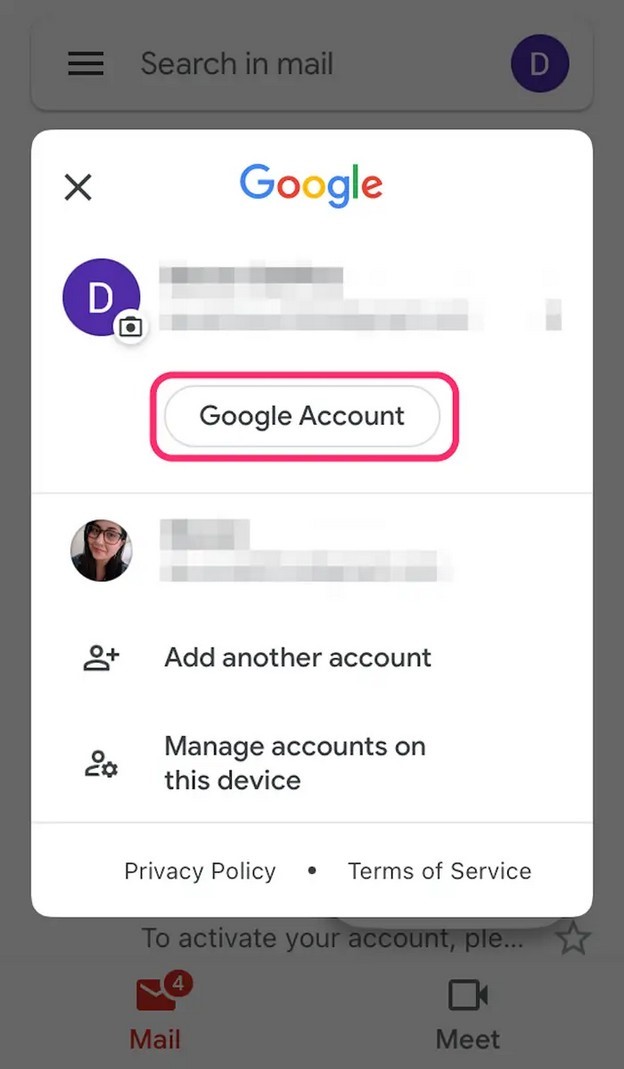Open the Privacy Policy link
624x1069 pixels.
(200, 871)
